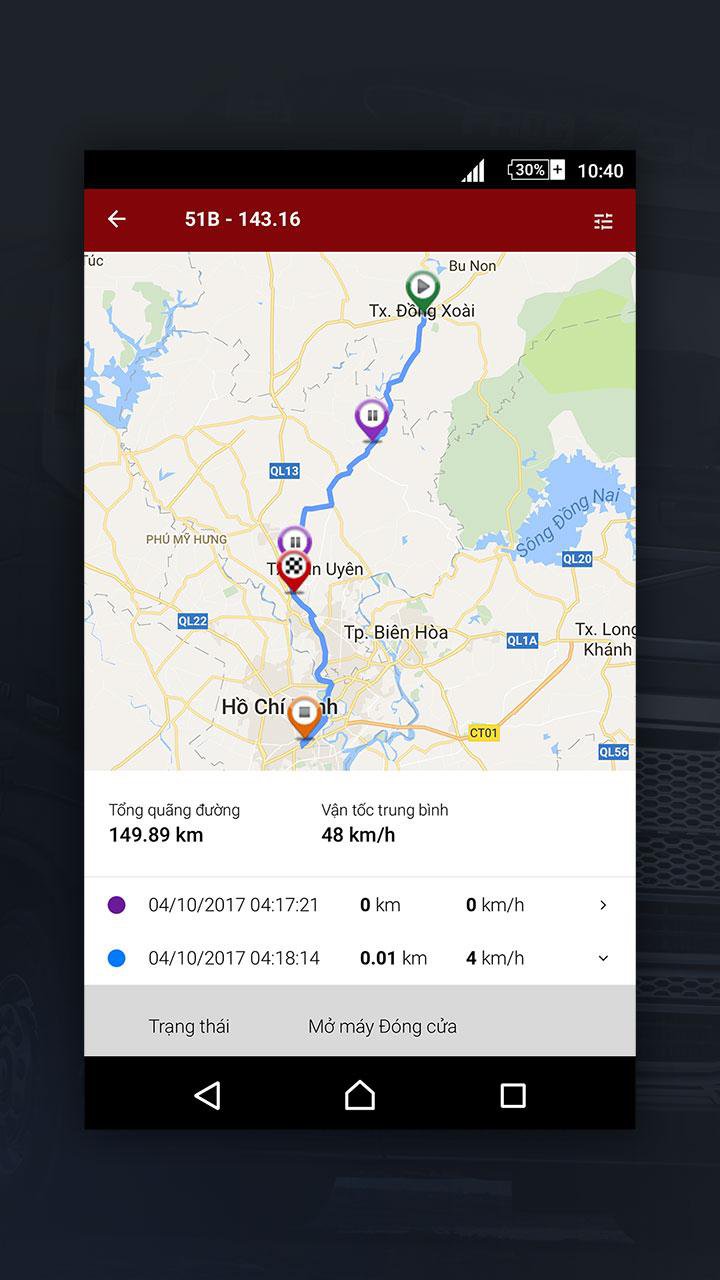Tap the orange stop marker in Hồ Chí Minh
Viewport: 720px width, 1280px height.
click(304, 717)
